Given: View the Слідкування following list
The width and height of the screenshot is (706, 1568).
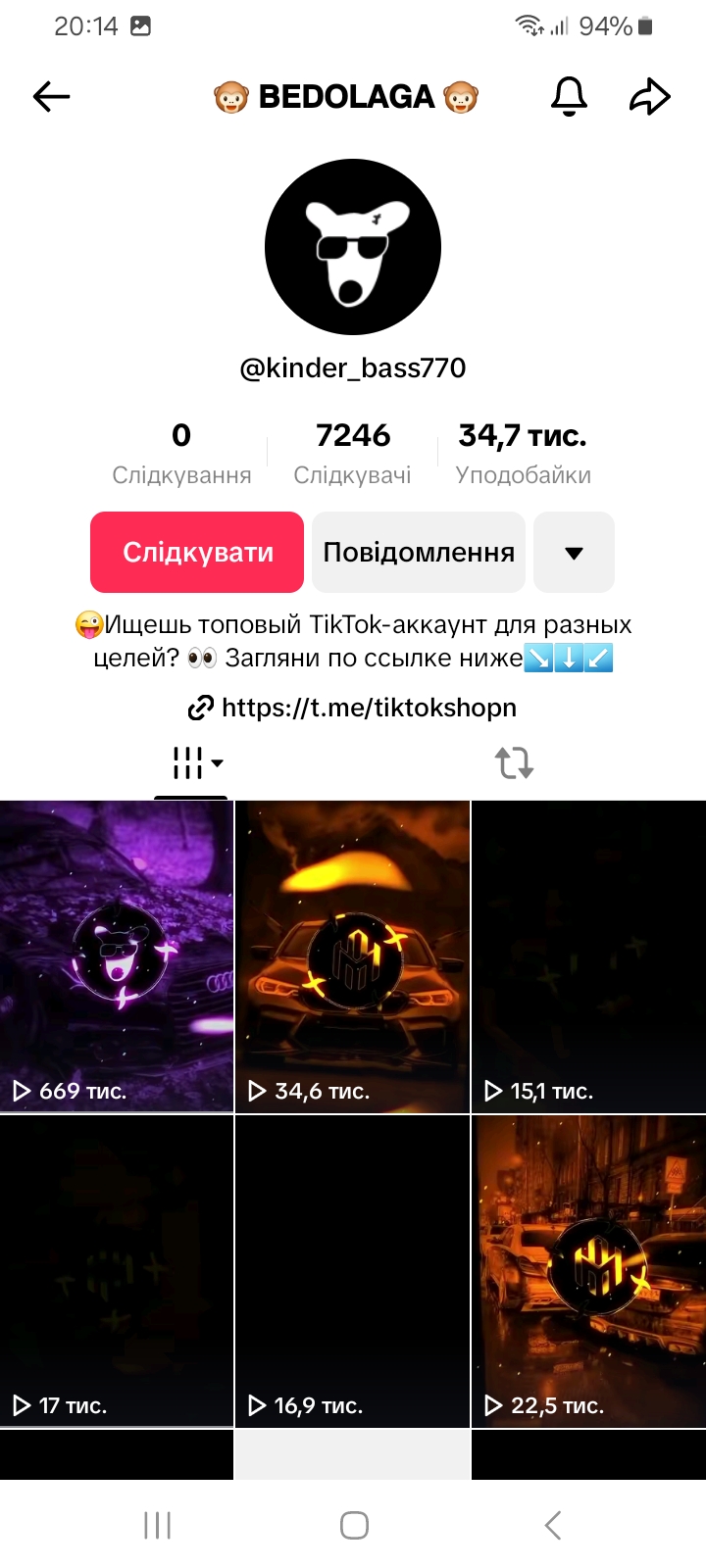Looking at the screenshot, I should pos(181,451).
